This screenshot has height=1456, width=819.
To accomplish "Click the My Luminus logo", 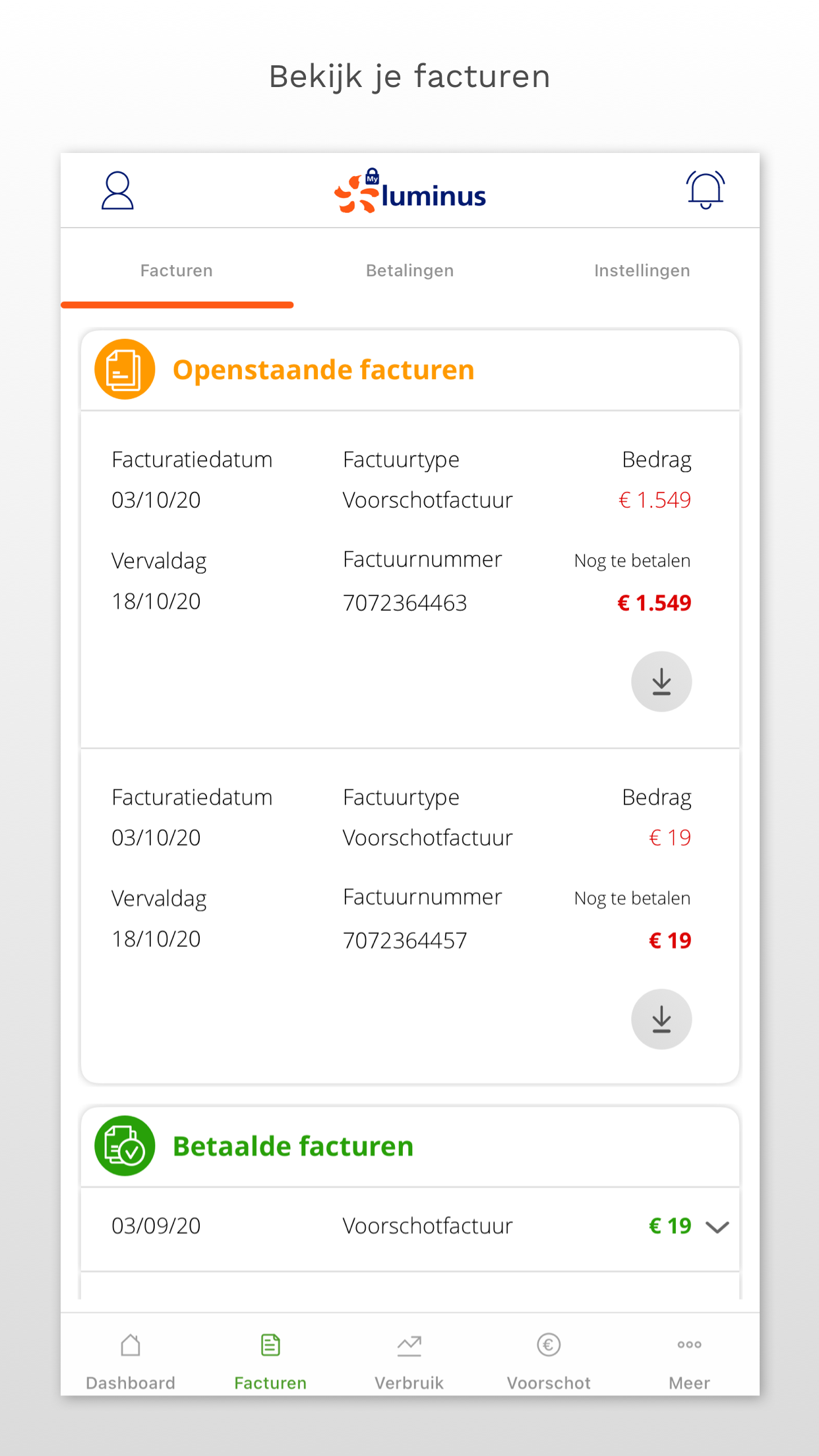I will coord(409,193).
